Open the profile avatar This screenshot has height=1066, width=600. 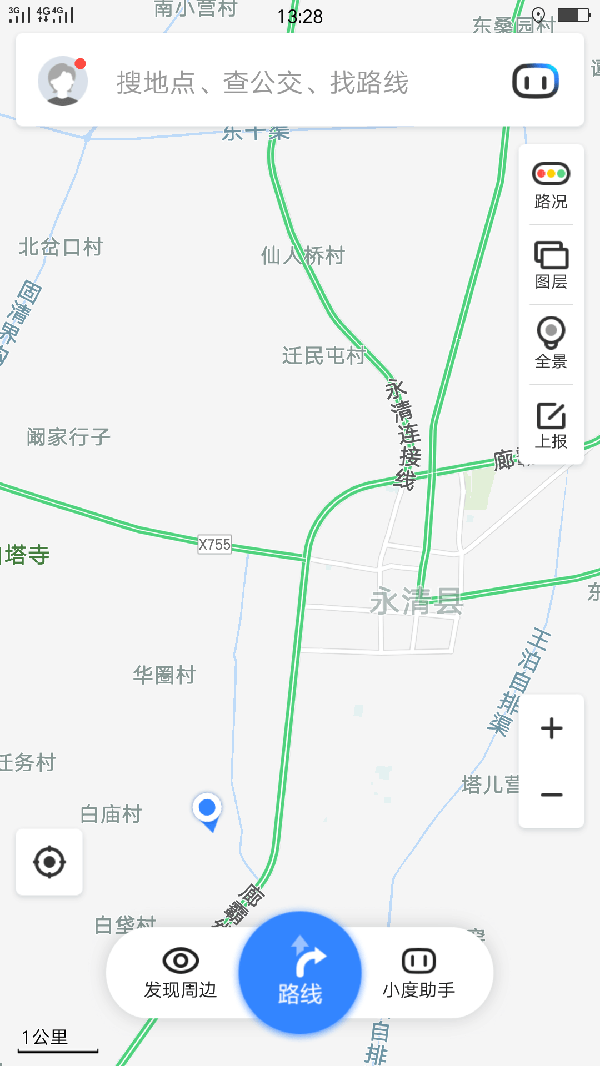pyautogui.click(x=62, y=81)
